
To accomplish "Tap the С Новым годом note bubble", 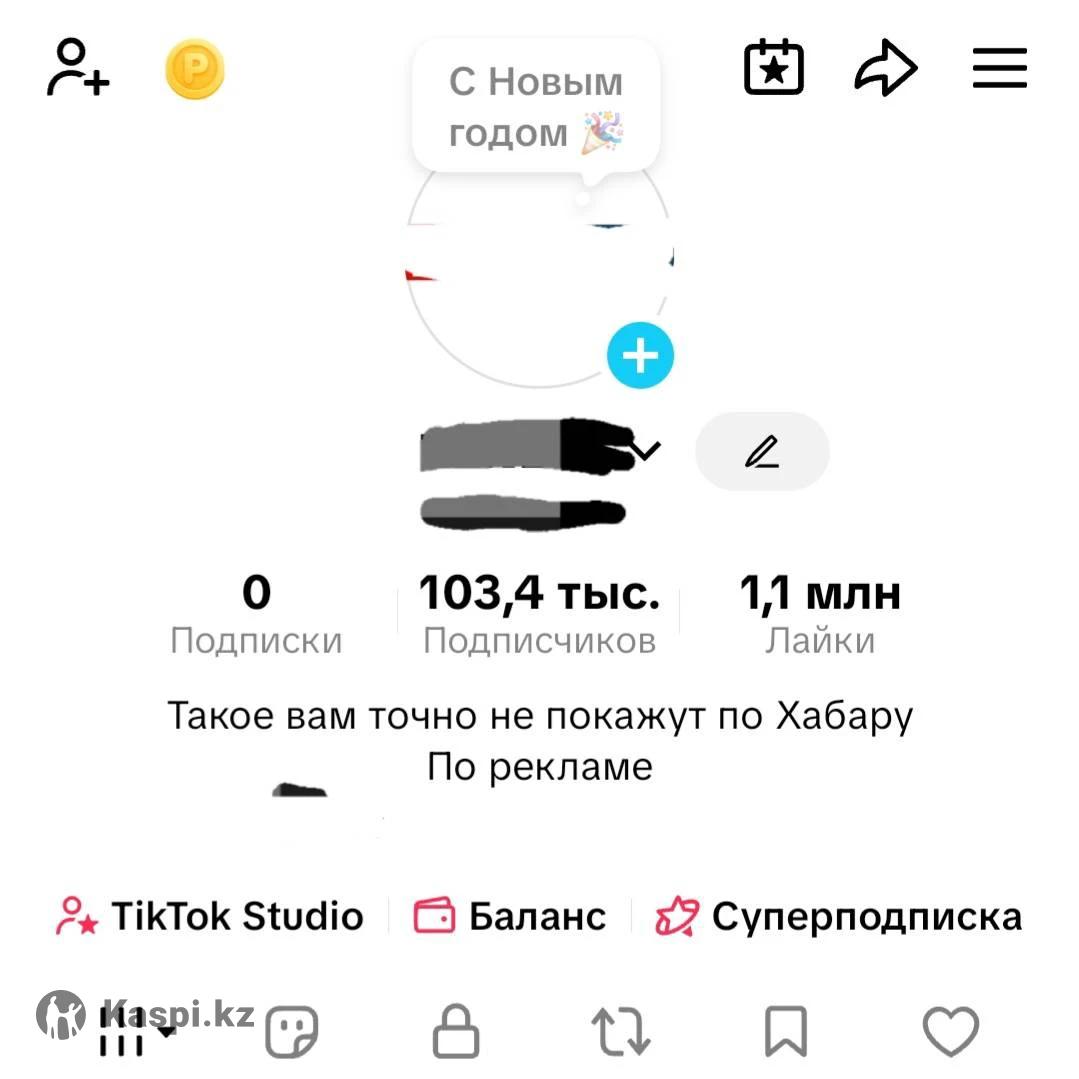I will [x=536, y=107].
